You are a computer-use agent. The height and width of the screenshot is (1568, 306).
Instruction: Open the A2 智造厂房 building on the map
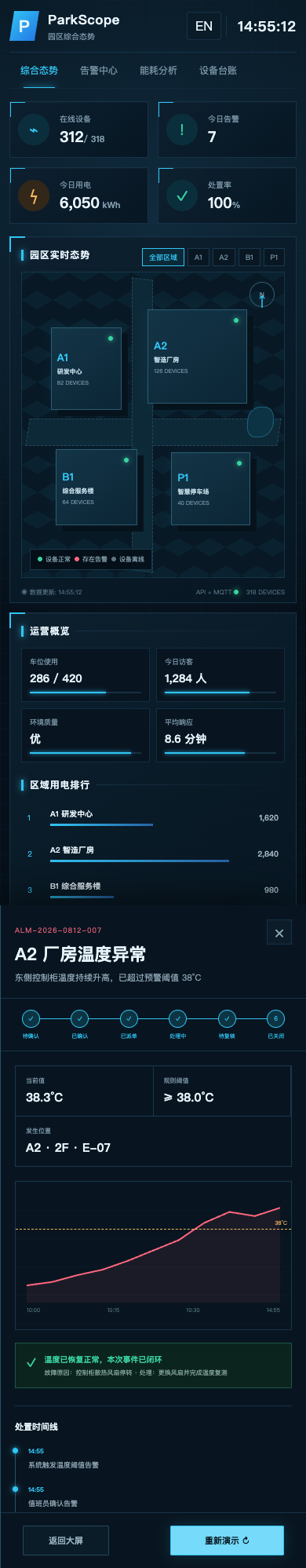(x=197, y=356)
